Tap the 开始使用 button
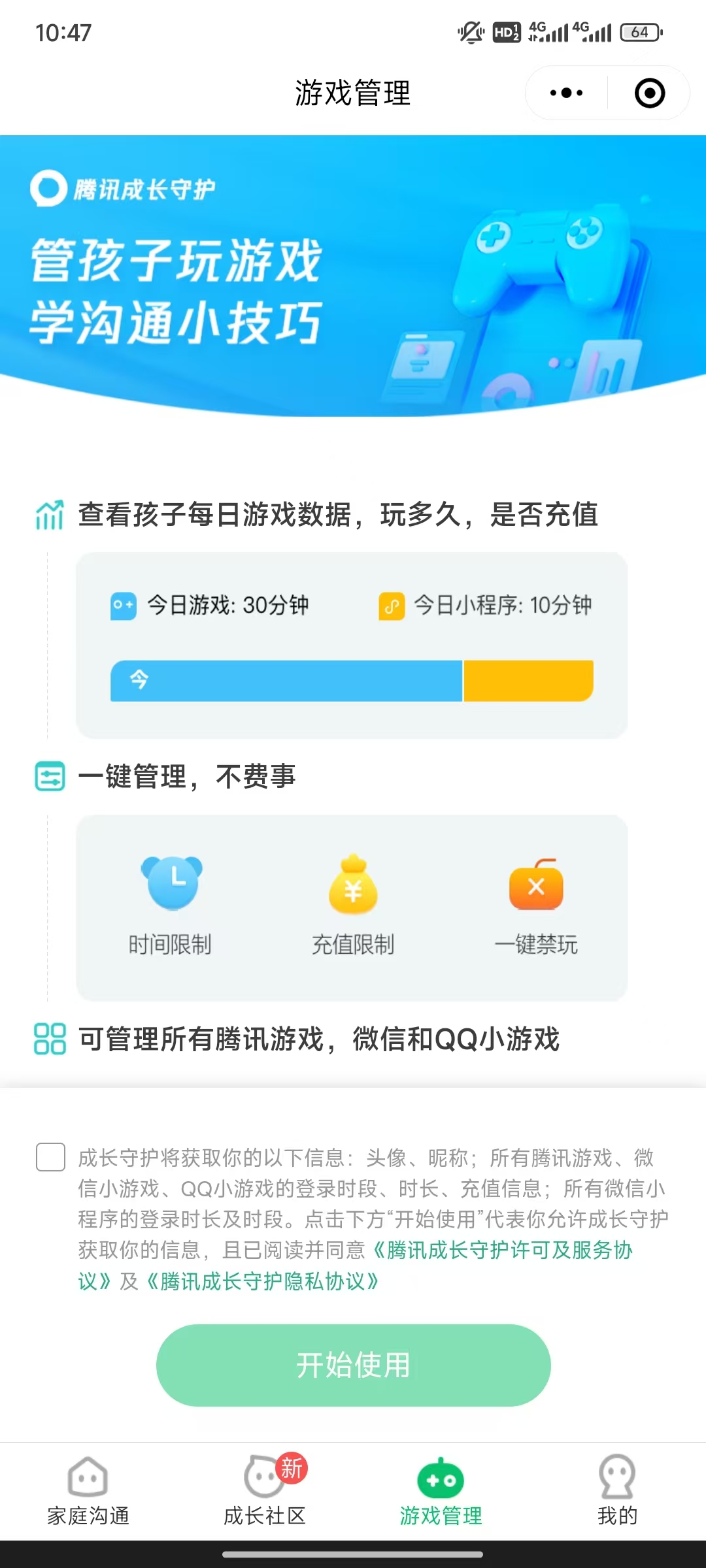 pyautogui.click(x=353, y=1365)
